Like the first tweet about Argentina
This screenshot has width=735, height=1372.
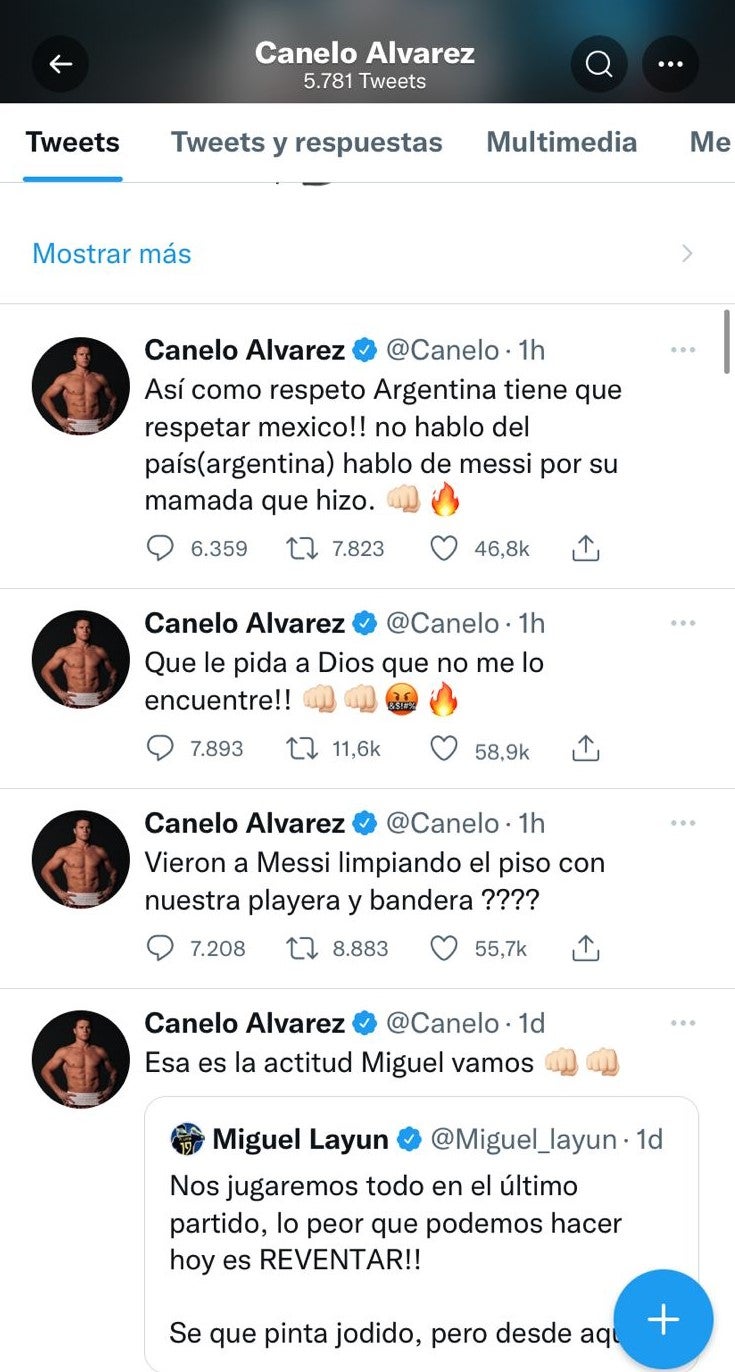click(443, 548)
